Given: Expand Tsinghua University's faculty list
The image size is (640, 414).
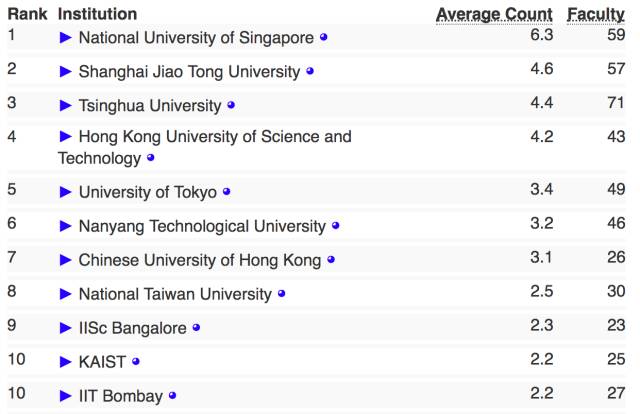Looking at the screenshot, I should [x=66, y=106].
